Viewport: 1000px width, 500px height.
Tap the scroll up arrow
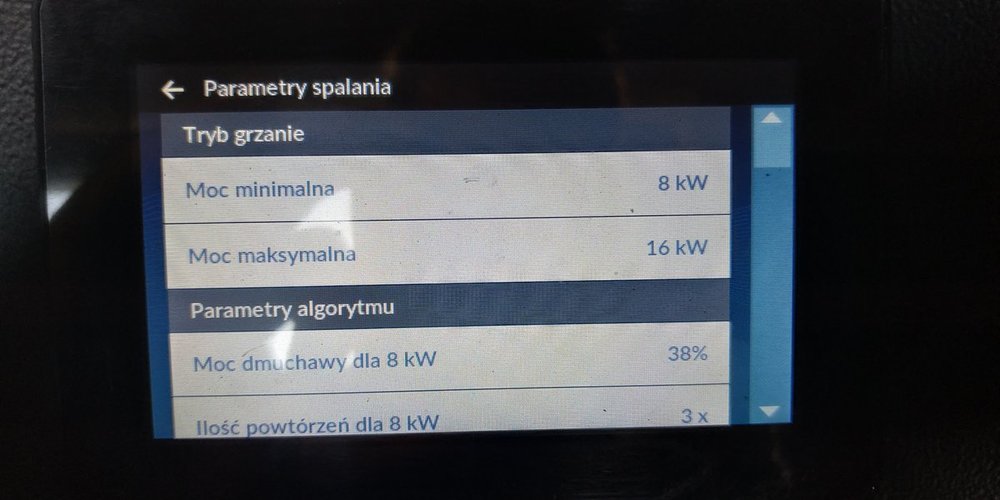(x=771, y=118)
